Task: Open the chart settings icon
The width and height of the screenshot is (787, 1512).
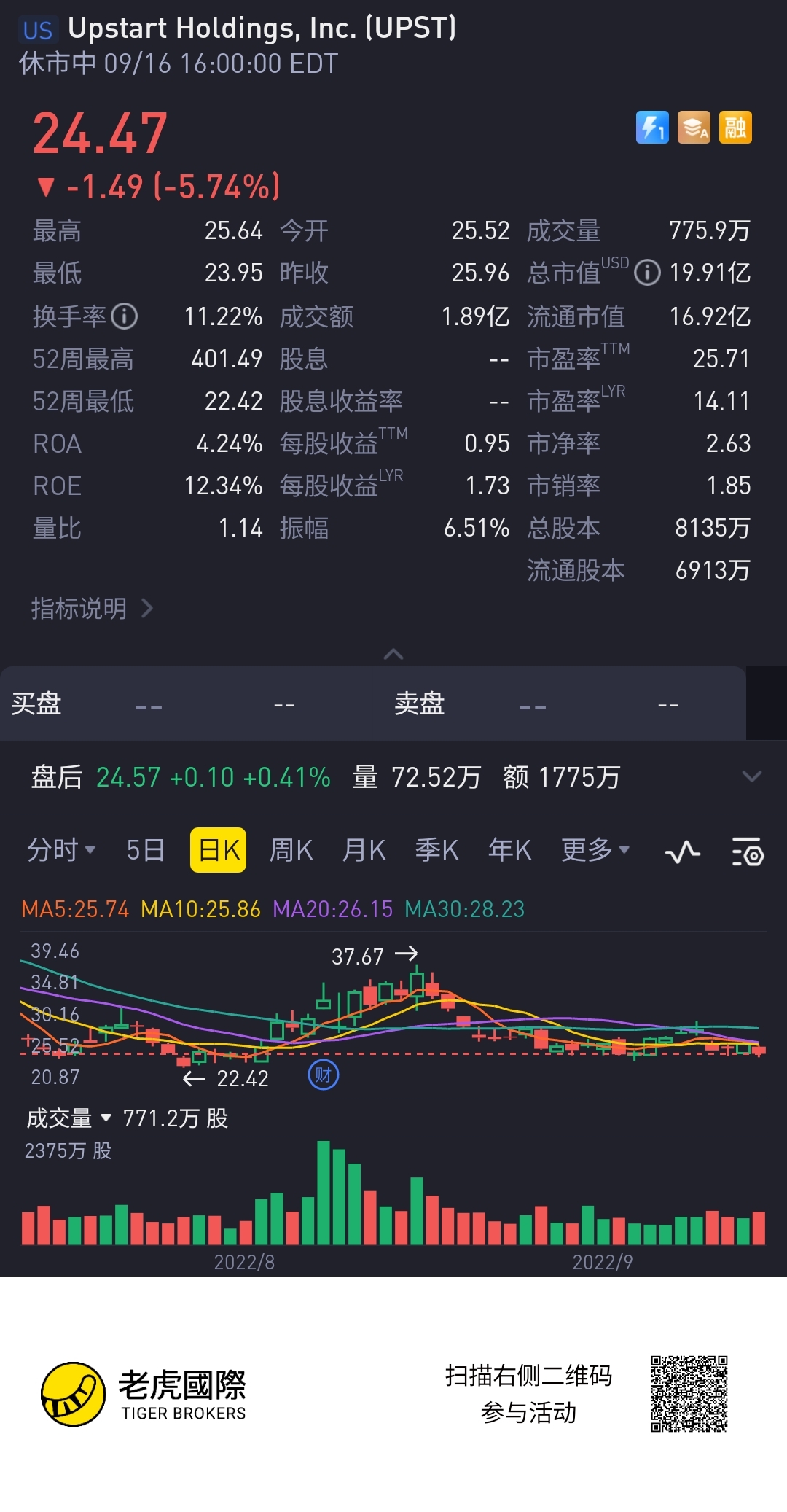Action: (x=747, y=852)
